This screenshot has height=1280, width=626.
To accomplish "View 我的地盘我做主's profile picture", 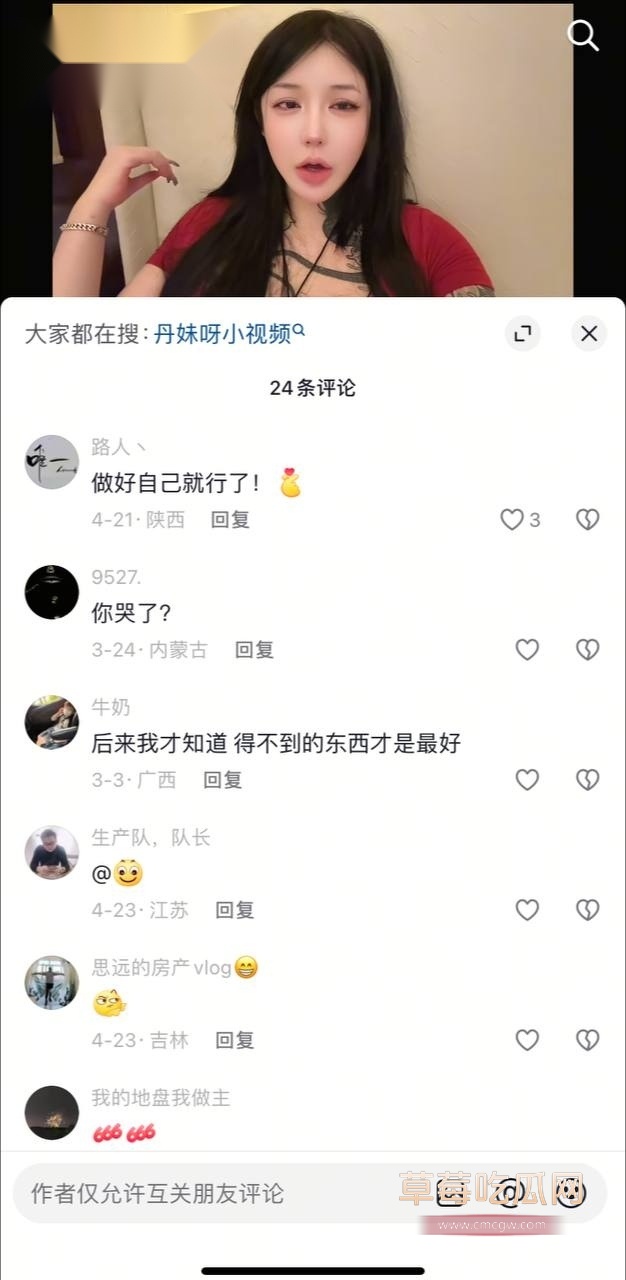I will point(52,1112).
